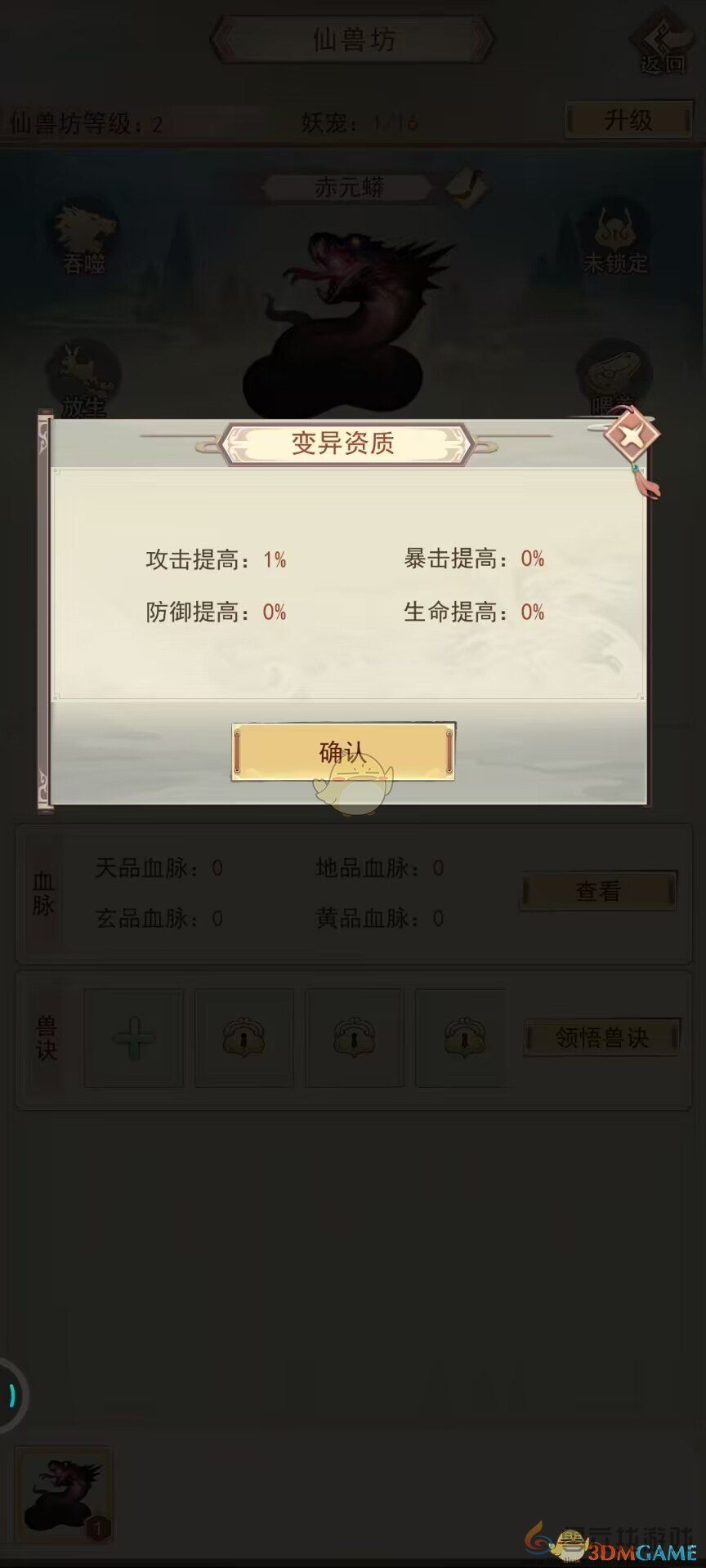
Task: Tap the first locked 兽诀 slot icon
Action: click(x=244, y=1038)
